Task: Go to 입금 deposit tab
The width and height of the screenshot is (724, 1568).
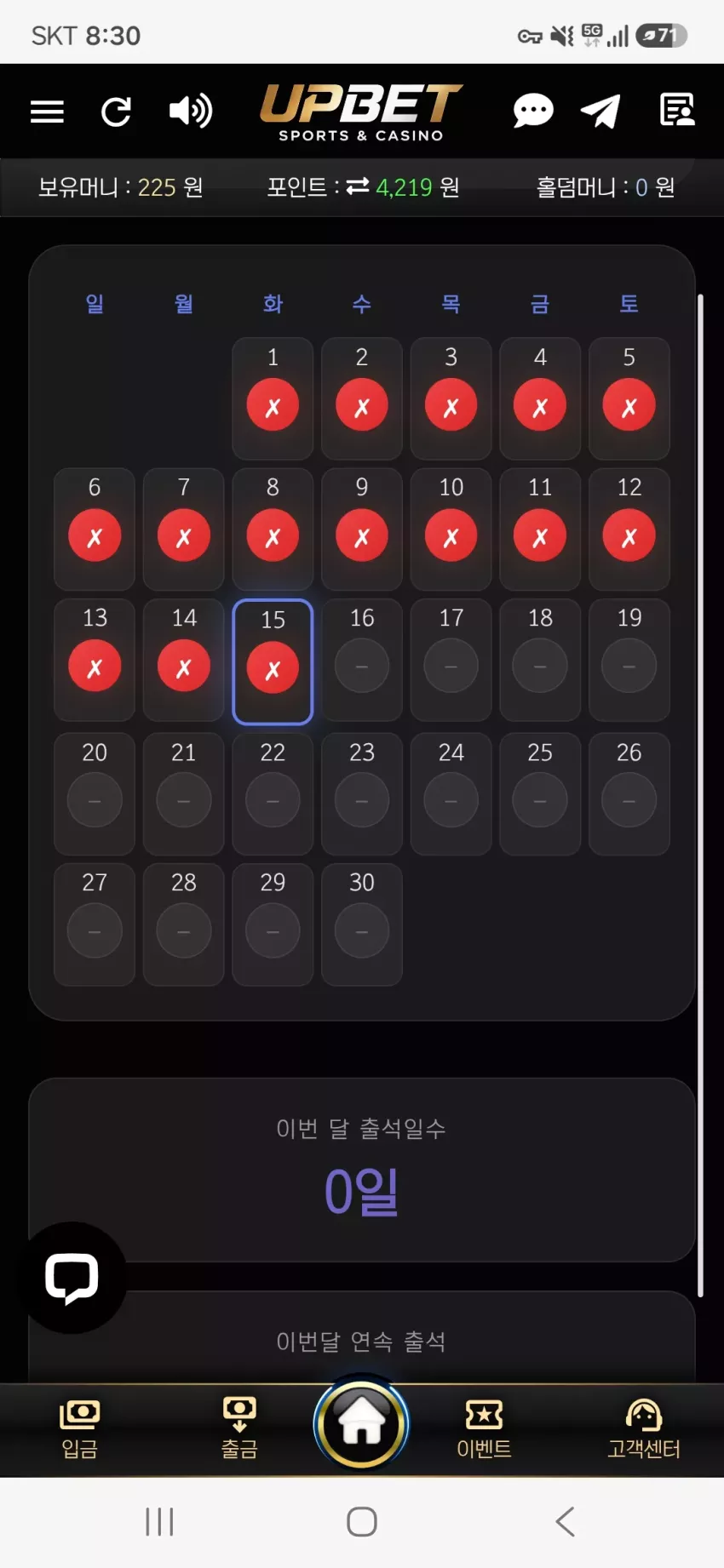Action: [x=80, y=1429]
